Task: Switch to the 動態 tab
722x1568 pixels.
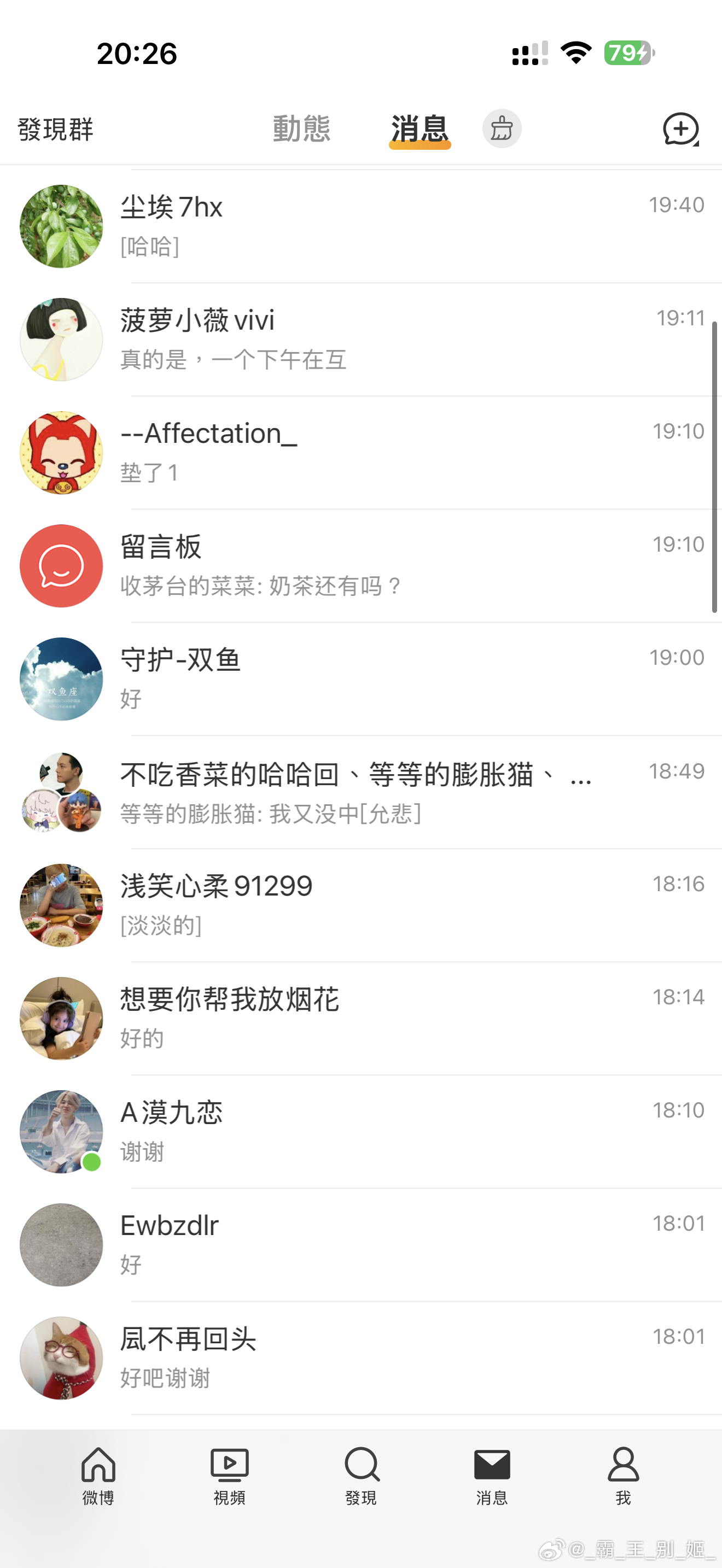Action: click(301, 129)
